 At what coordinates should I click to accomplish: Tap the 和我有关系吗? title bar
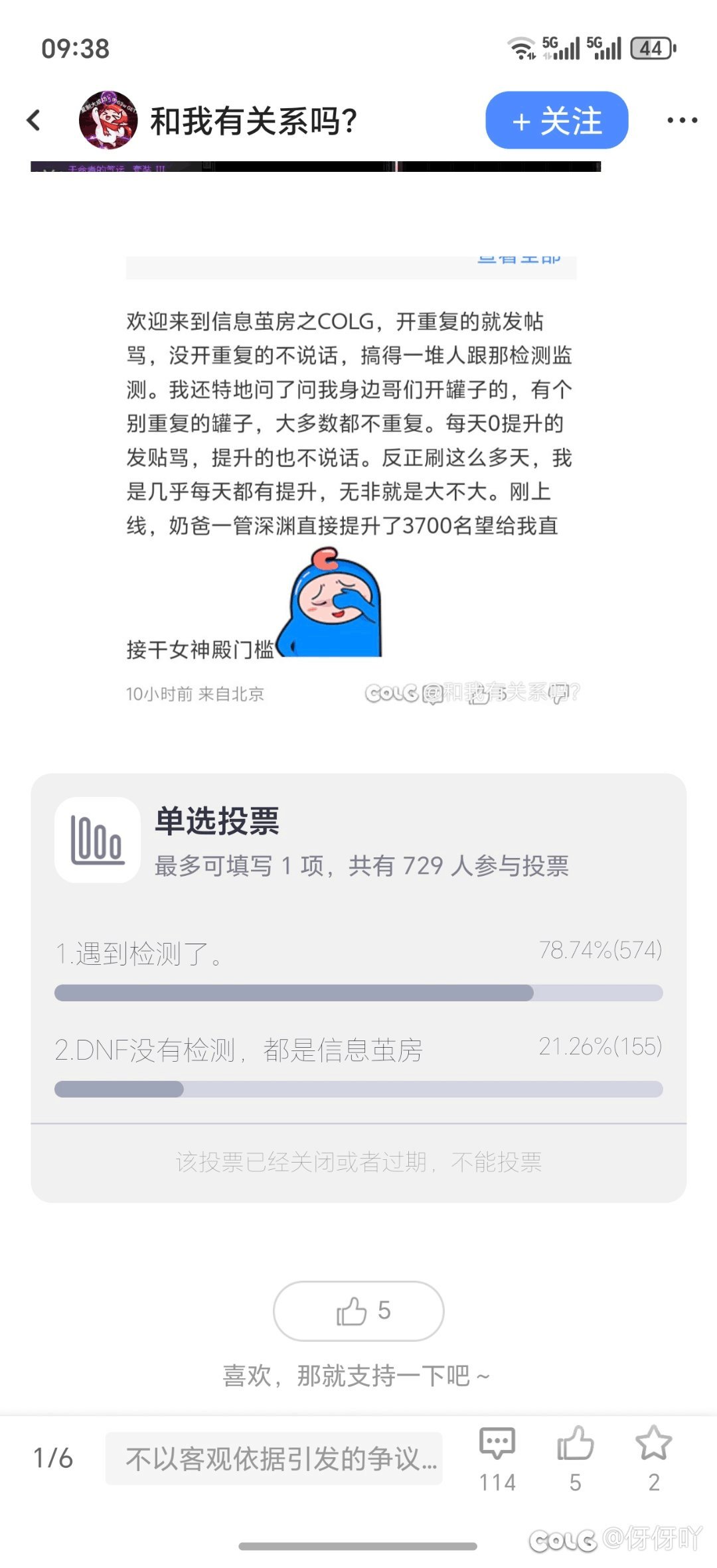[x=256, y=120]
